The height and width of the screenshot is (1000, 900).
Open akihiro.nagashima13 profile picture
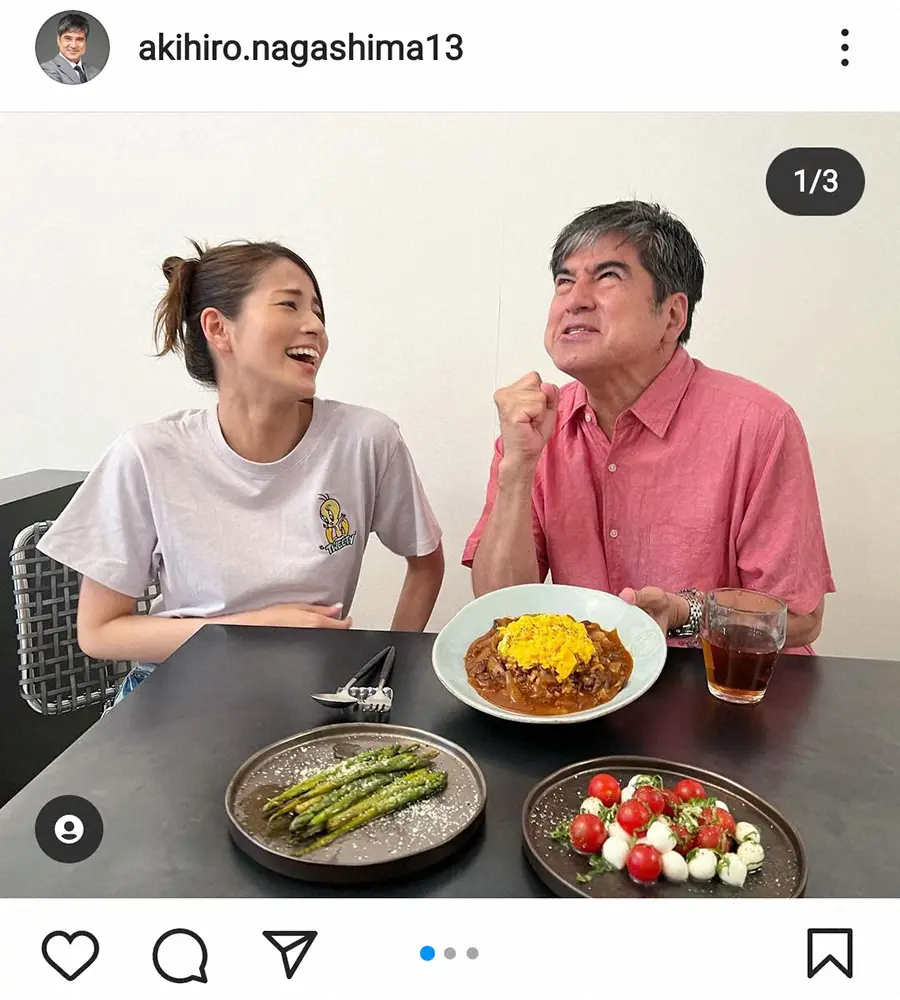pyautogui.click(x=72, y=48)
